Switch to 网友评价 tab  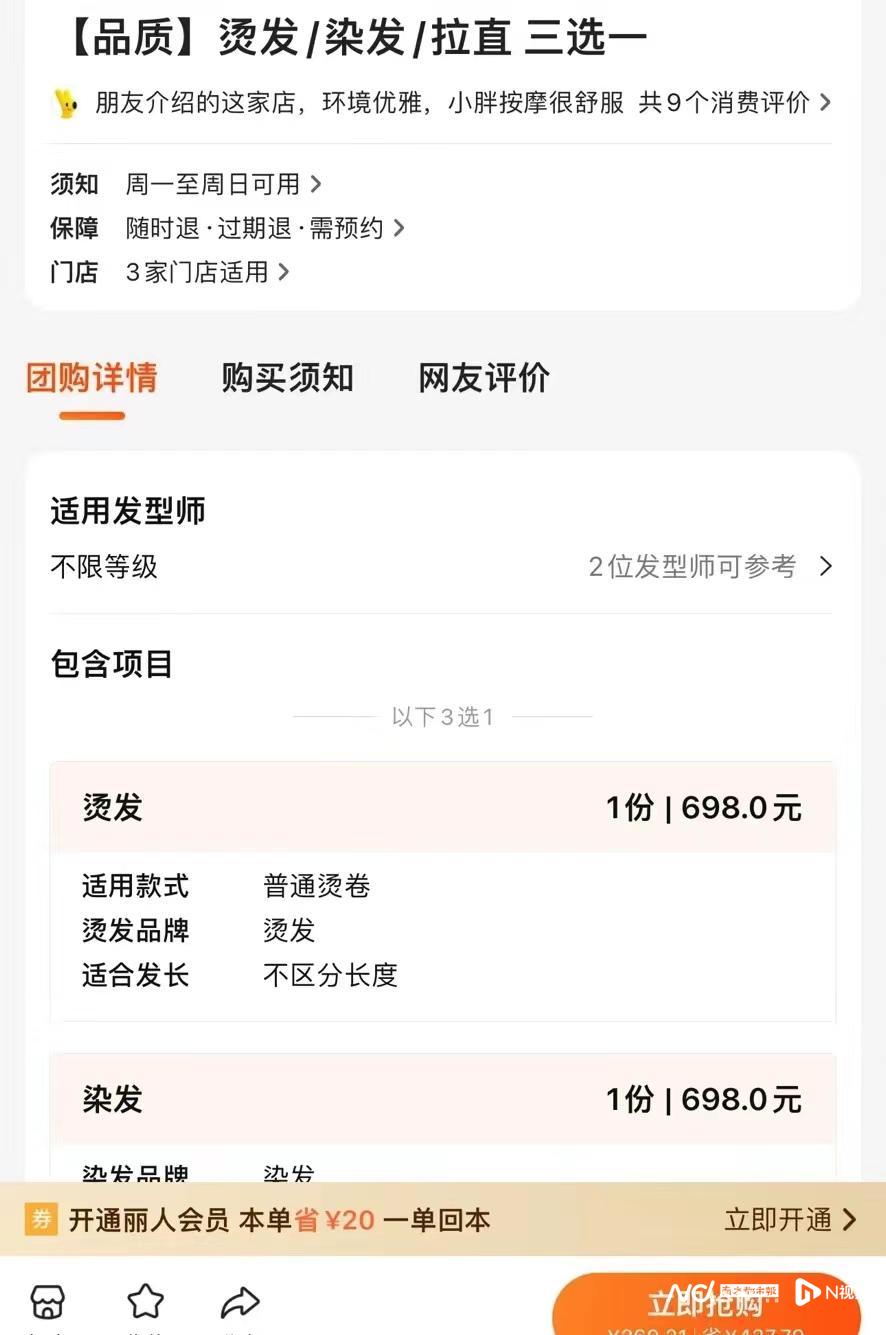coord(483,378)
